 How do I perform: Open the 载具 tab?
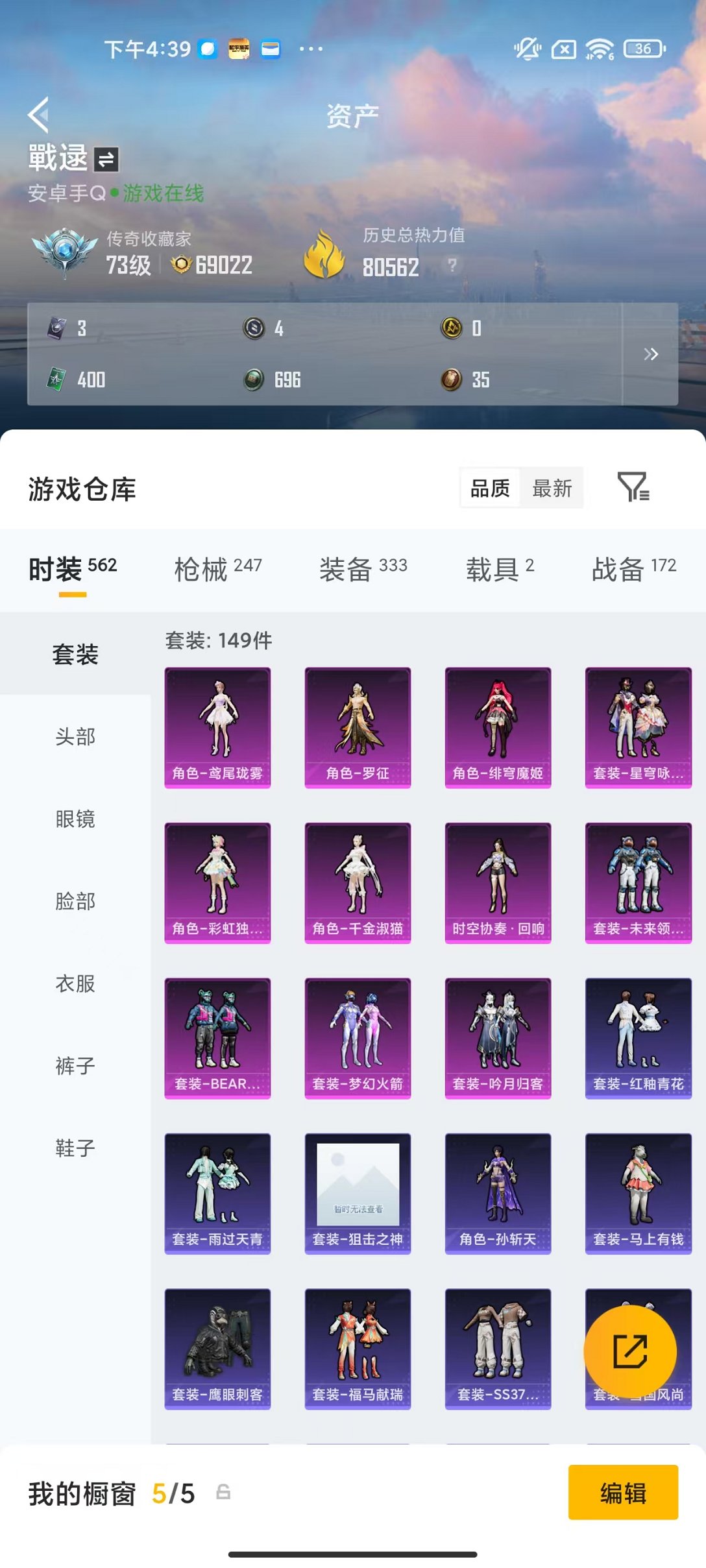pyautogui.click(x=496, y=568)
